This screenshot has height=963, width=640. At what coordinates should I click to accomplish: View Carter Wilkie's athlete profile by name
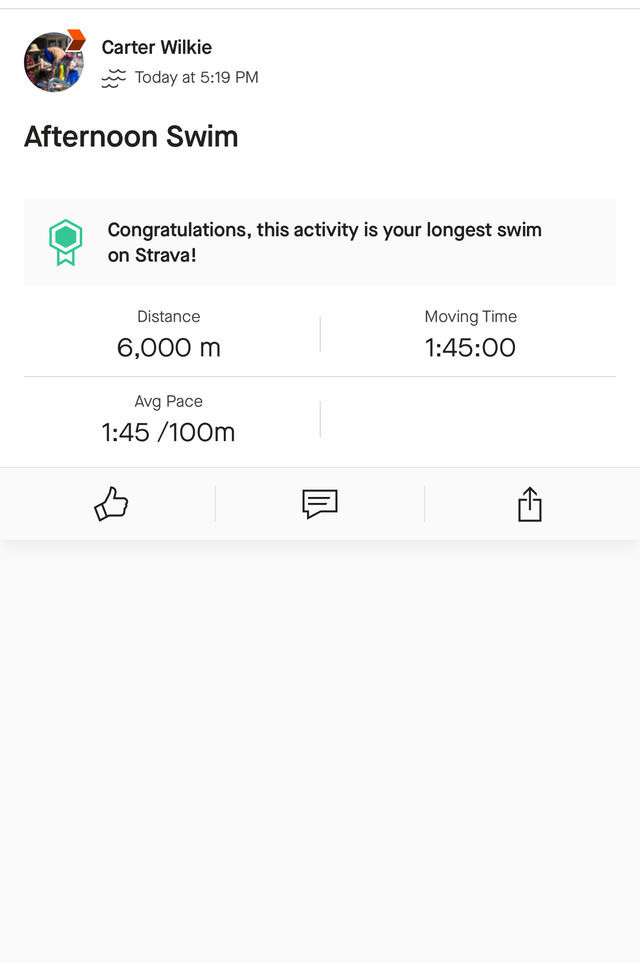click(157, 47)
